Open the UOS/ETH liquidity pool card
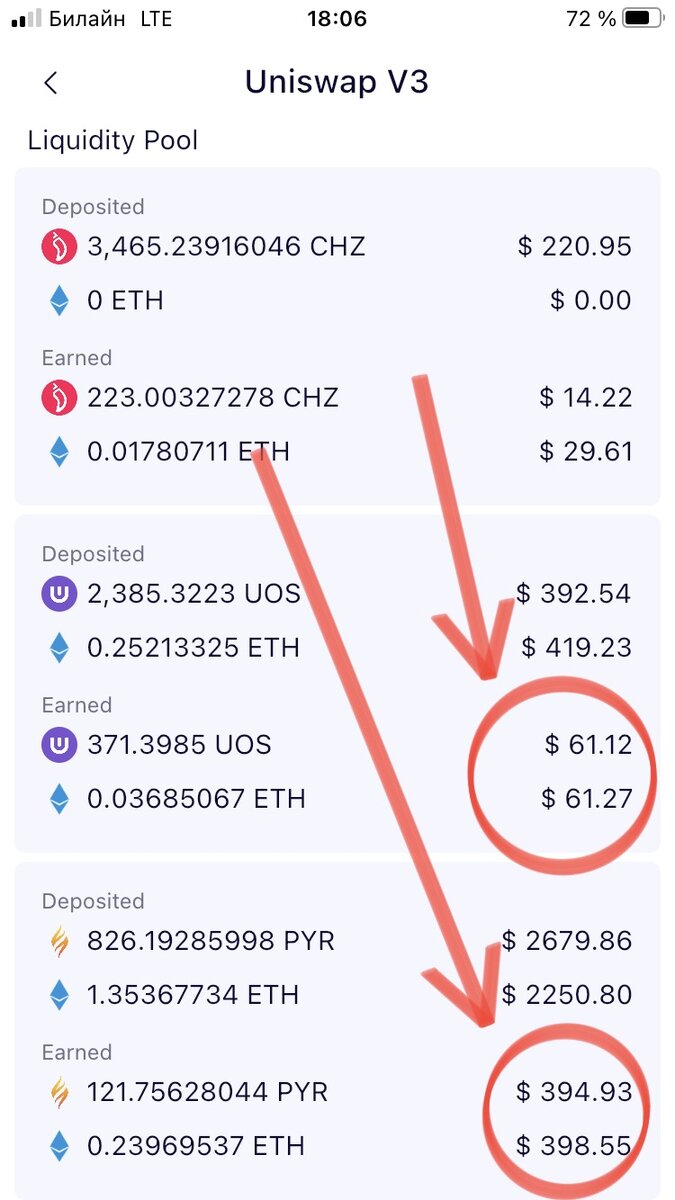The height and width of the screenshot is (1200, 675). (x=337, y=684)
